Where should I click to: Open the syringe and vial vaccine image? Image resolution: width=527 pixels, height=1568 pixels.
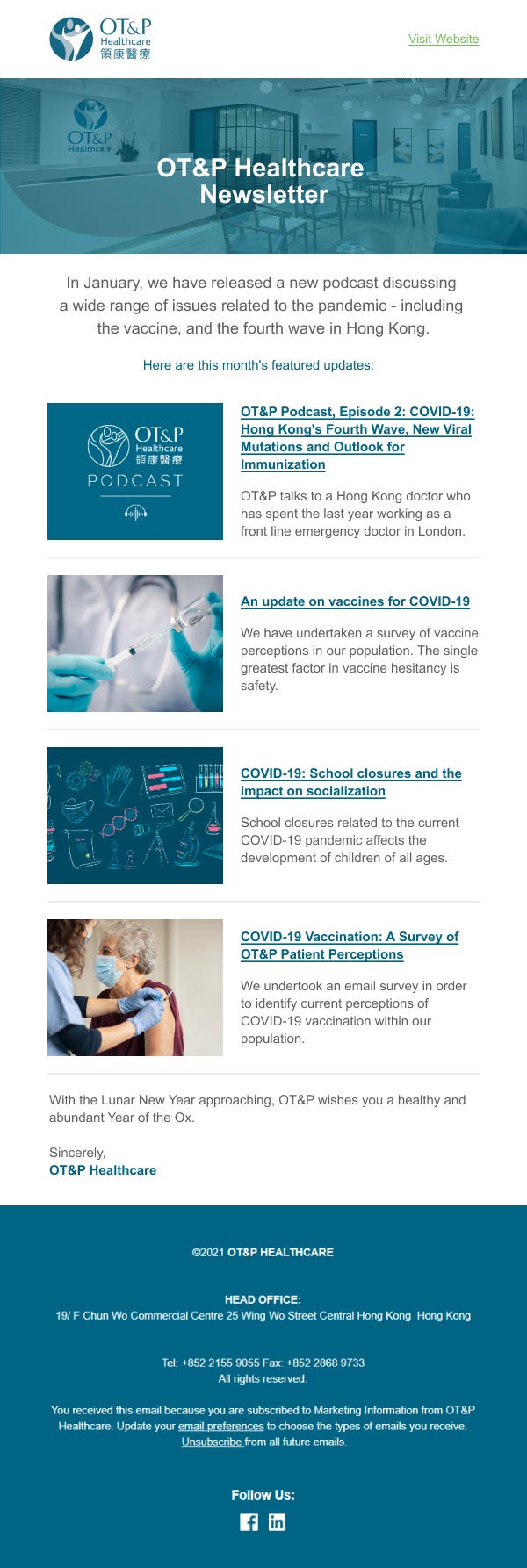[135, 644]
